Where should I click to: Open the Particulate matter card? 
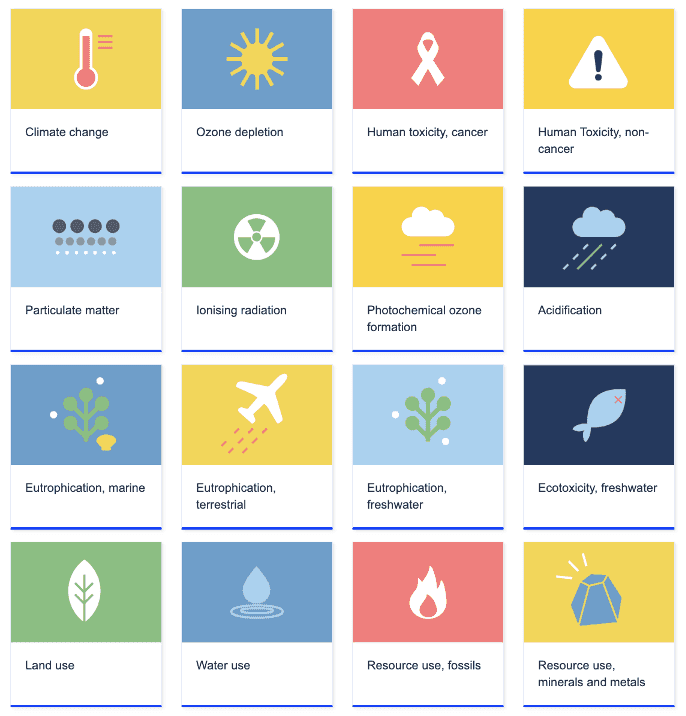click(86, 268)
